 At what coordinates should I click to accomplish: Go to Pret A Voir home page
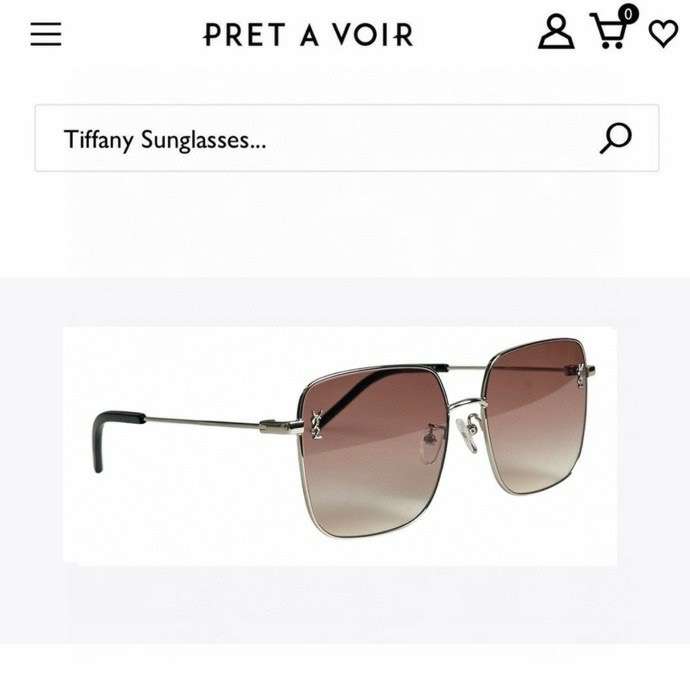click(308, 35)
